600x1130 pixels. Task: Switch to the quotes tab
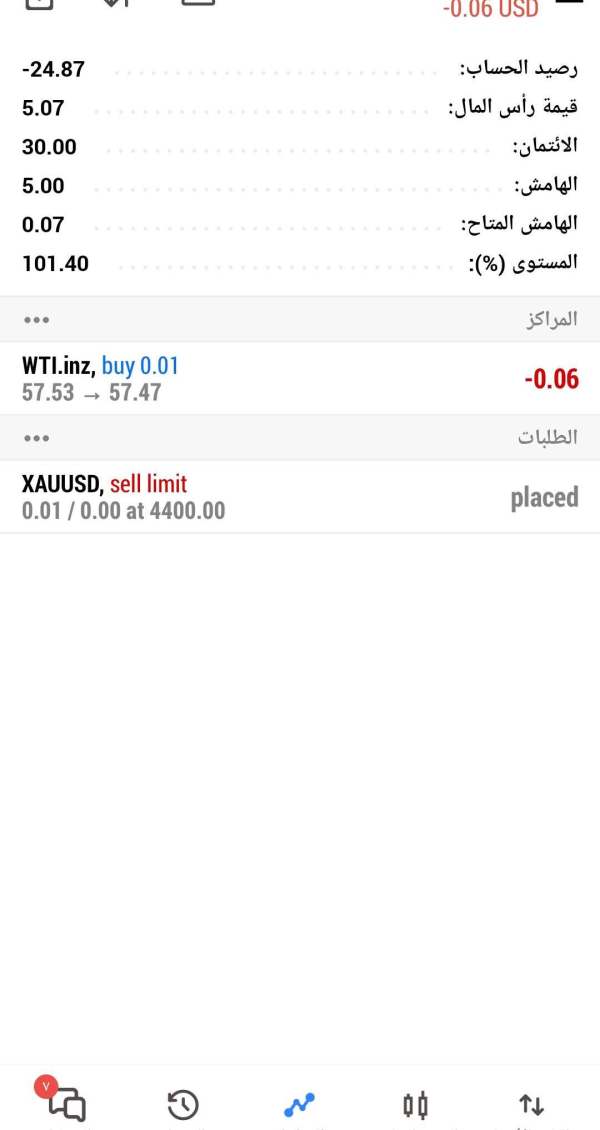click(531, 1105)
